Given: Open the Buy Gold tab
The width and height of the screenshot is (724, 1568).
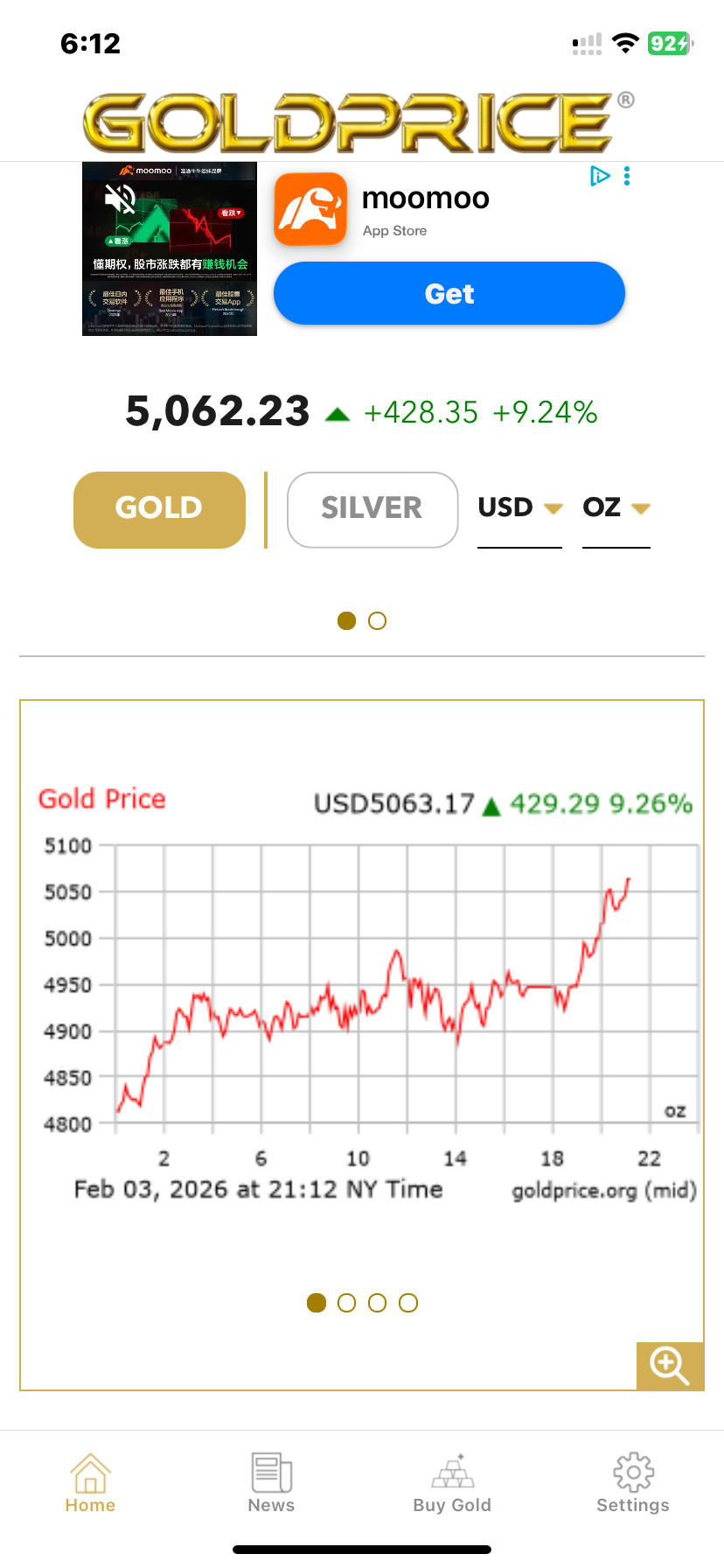Looking at the screenshot, I should (452, 1484).
